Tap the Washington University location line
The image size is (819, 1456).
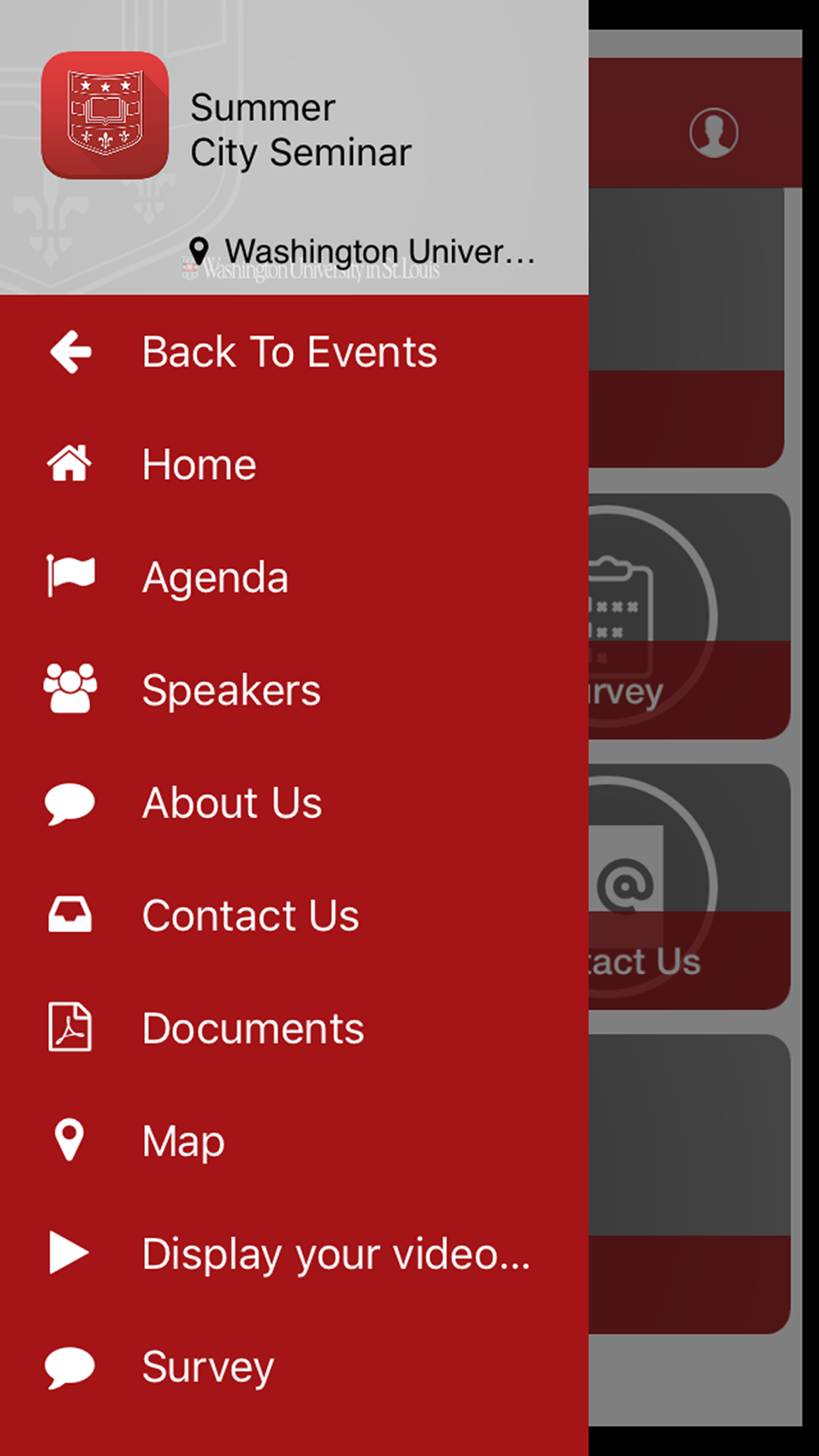(x=361, y=251)
